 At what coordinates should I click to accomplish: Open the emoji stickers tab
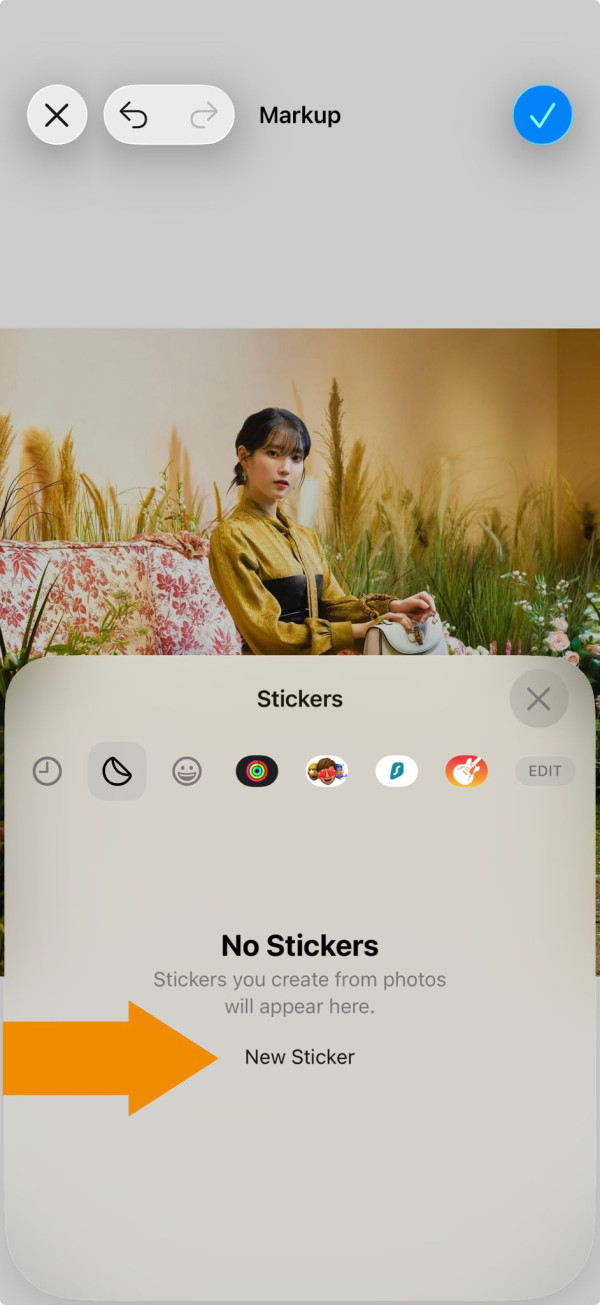click(x=187, y=771)
